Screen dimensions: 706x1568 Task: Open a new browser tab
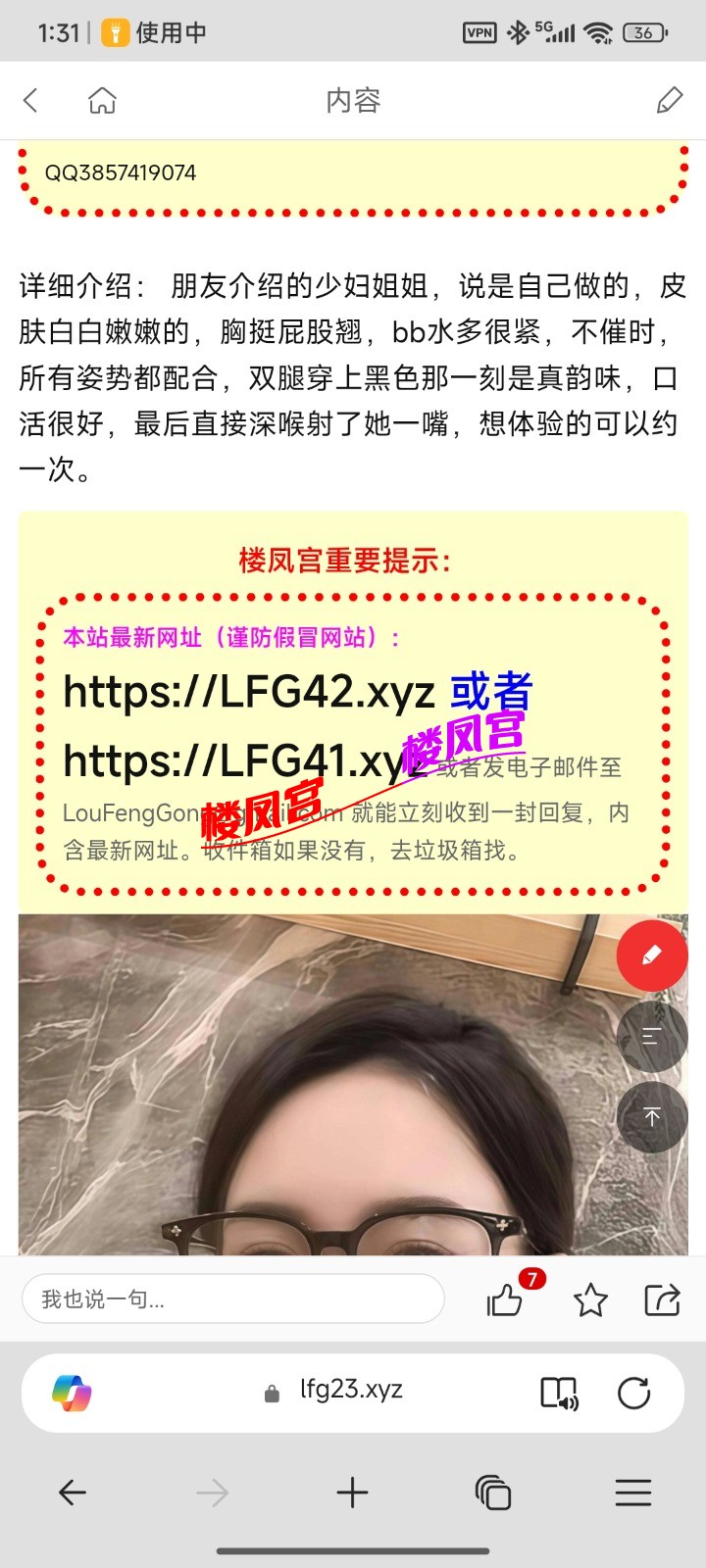352,1493
